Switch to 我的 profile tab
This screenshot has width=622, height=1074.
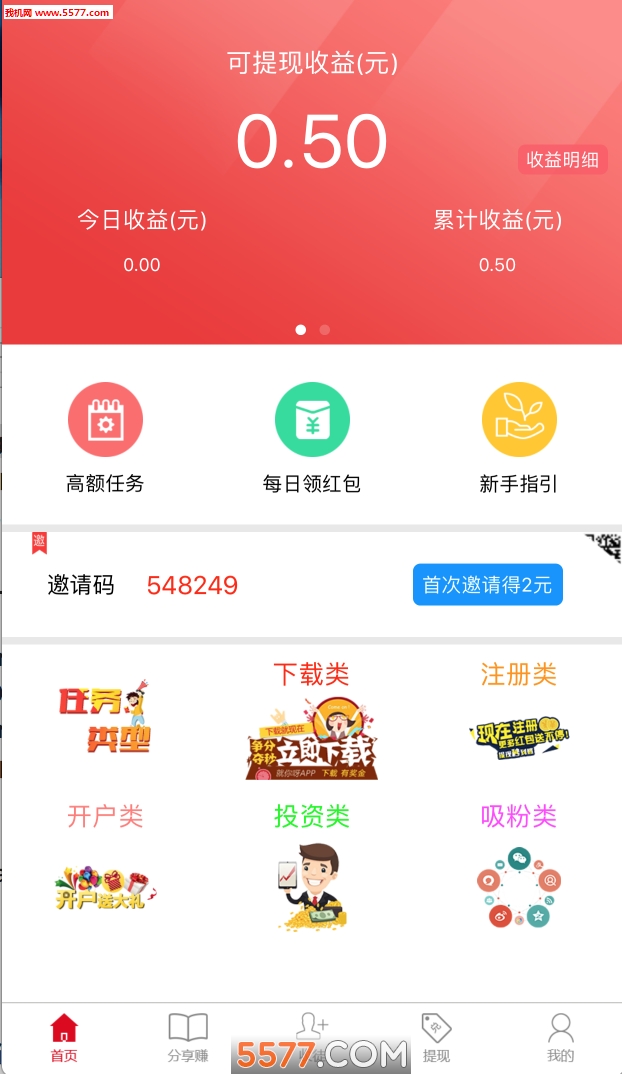point(560,1037)
